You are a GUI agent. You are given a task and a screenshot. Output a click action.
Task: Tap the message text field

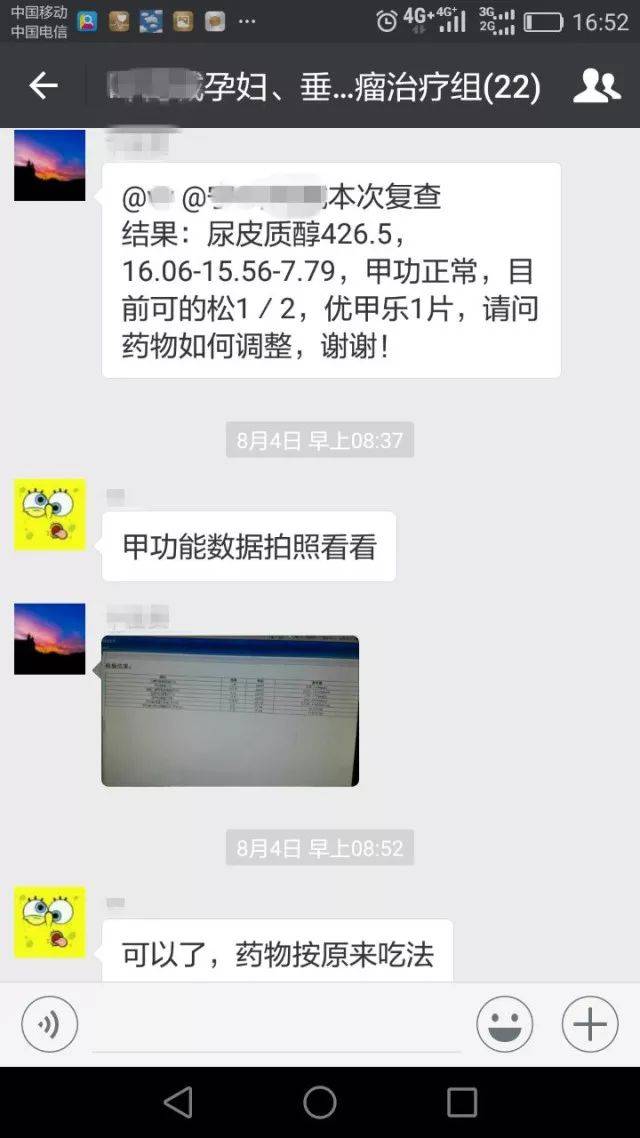point(277,1026)
